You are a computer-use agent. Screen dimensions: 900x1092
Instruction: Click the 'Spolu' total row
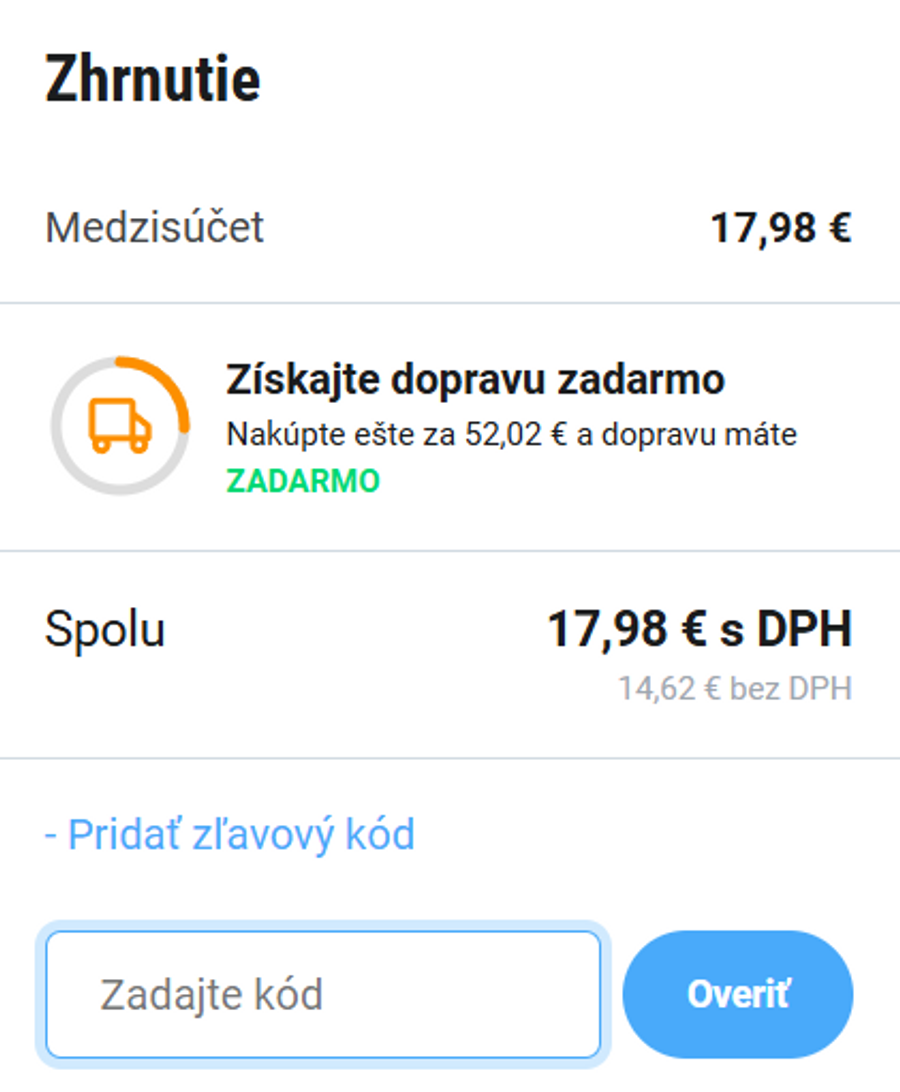point(105,630)
